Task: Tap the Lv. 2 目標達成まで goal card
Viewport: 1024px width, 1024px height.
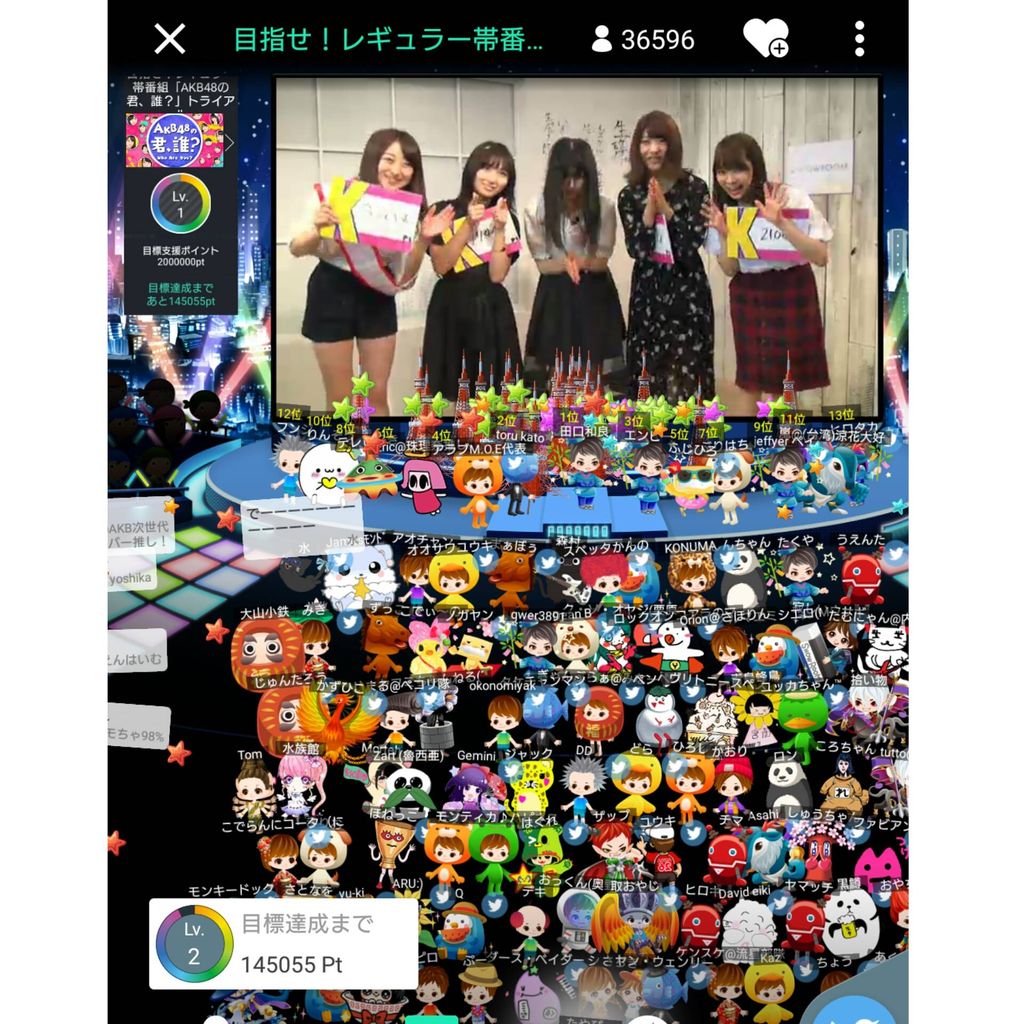Action: [x=283, y=944]
